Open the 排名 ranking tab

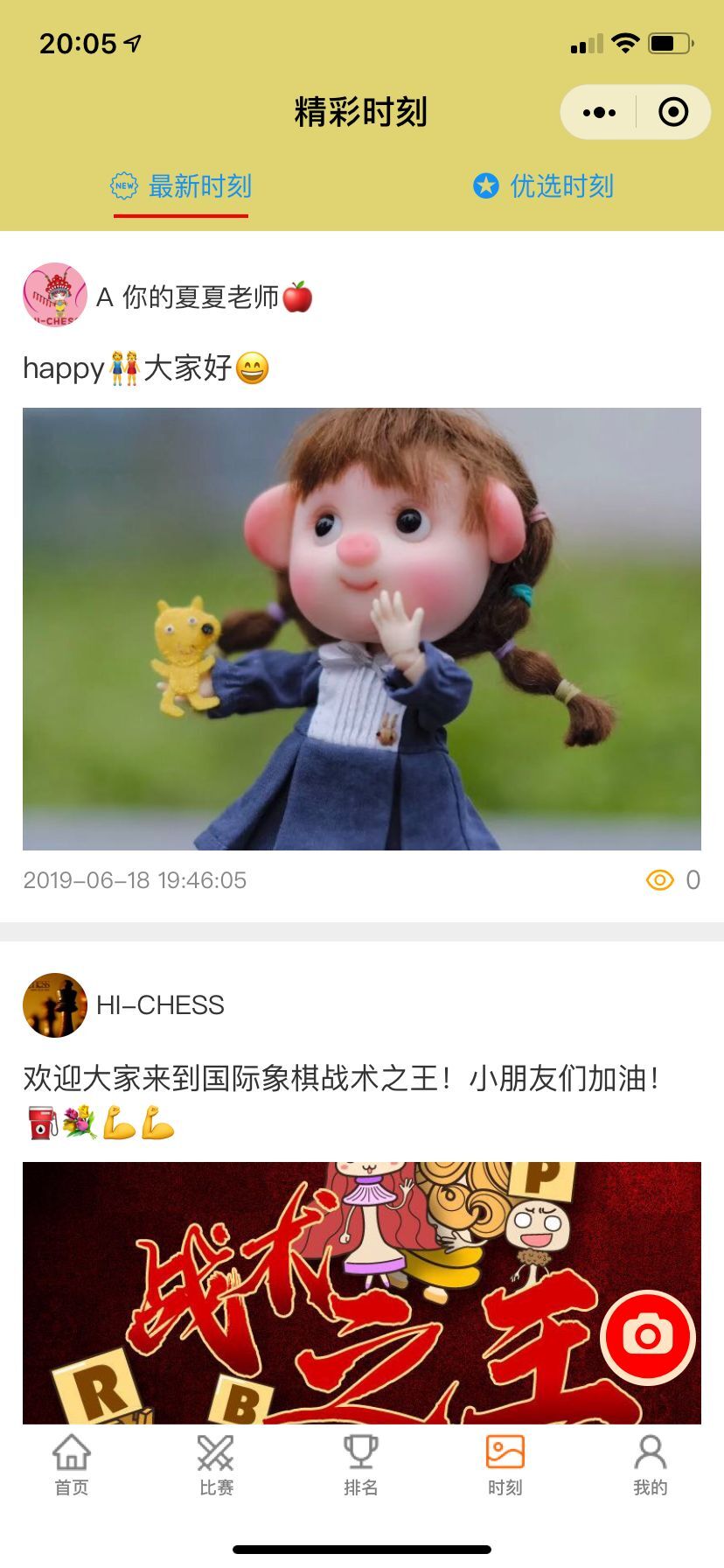click(x=360, y=1465)
